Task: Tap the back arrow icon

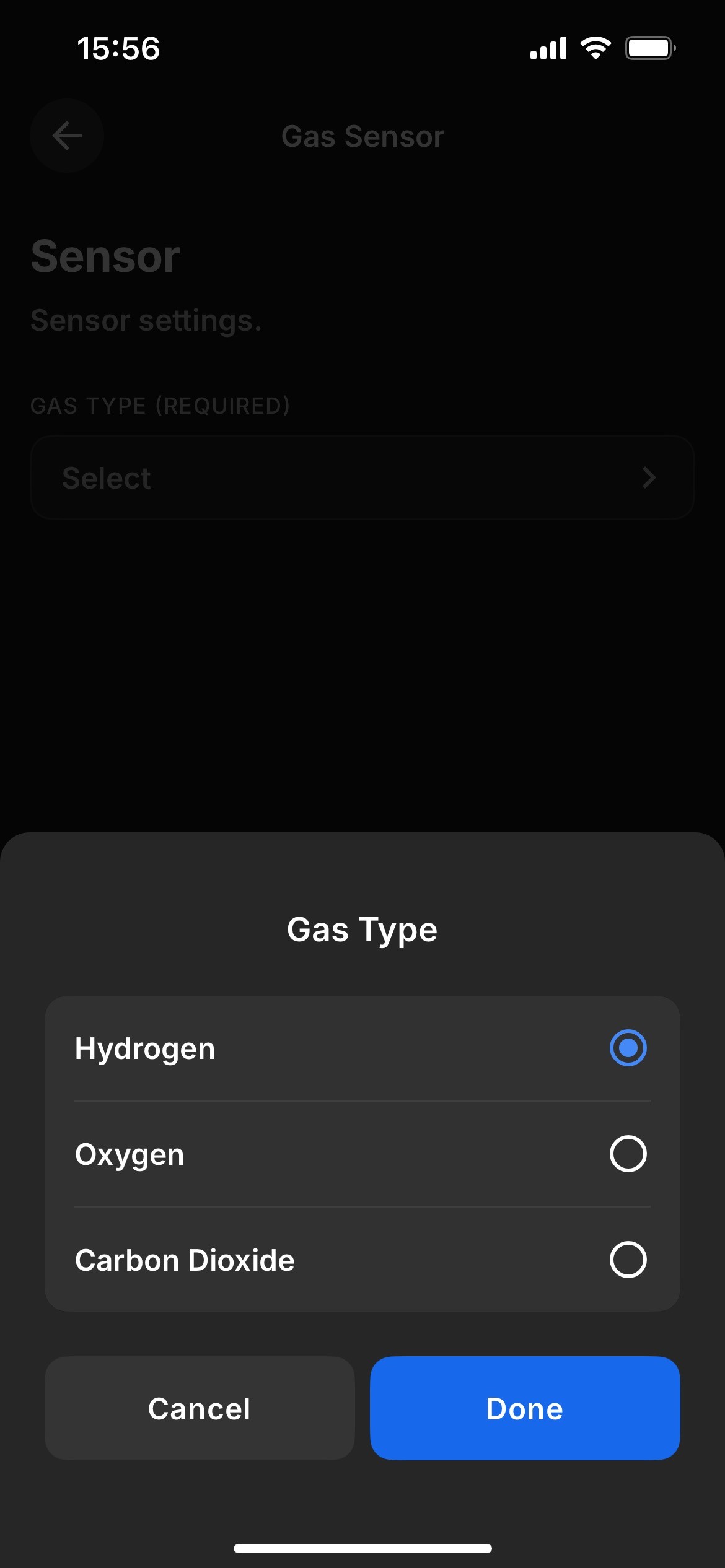Action: [x=66, y=136]
